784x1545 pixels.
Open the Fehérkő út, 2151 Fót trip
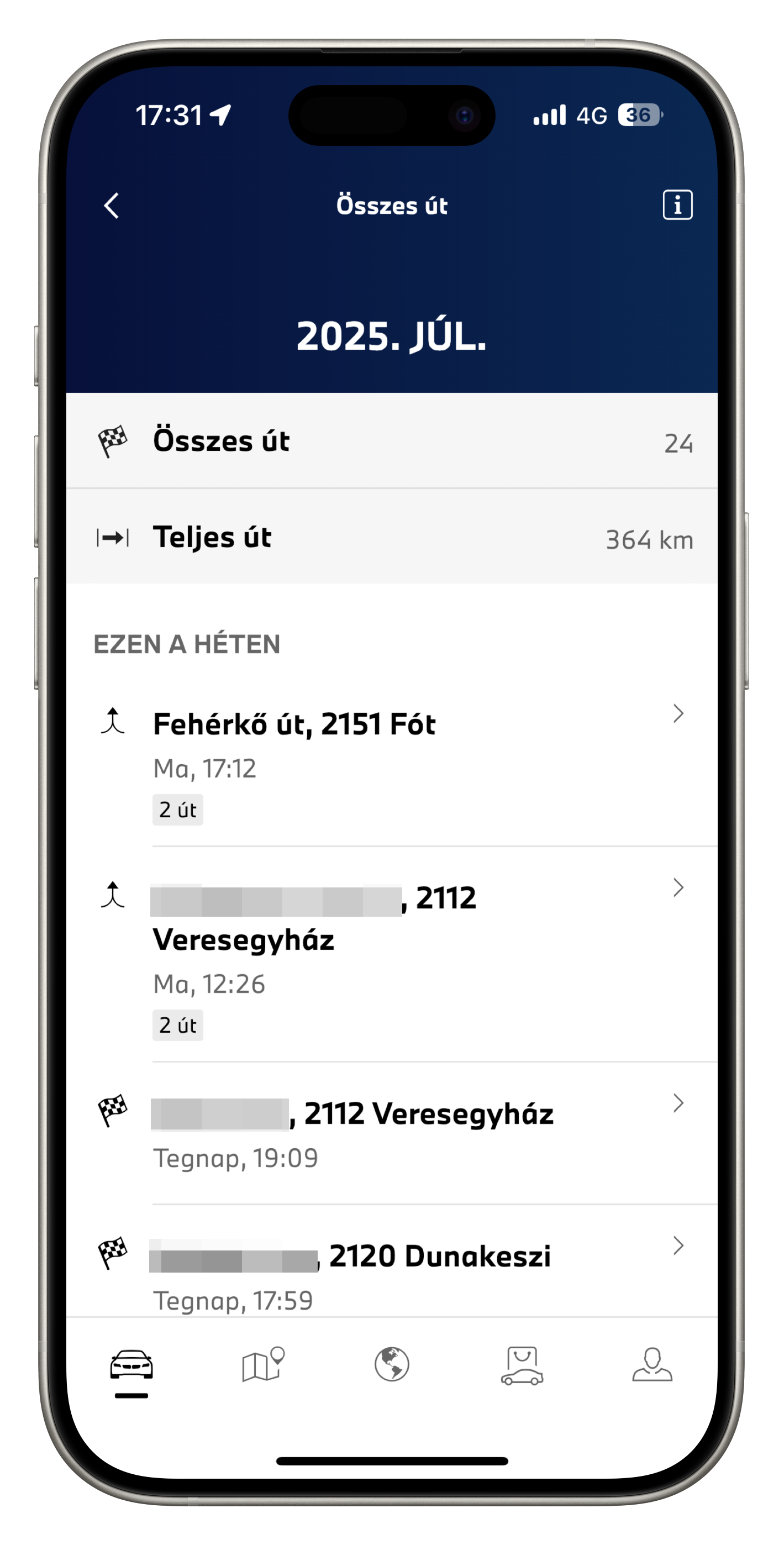click(x=392, y=764)
